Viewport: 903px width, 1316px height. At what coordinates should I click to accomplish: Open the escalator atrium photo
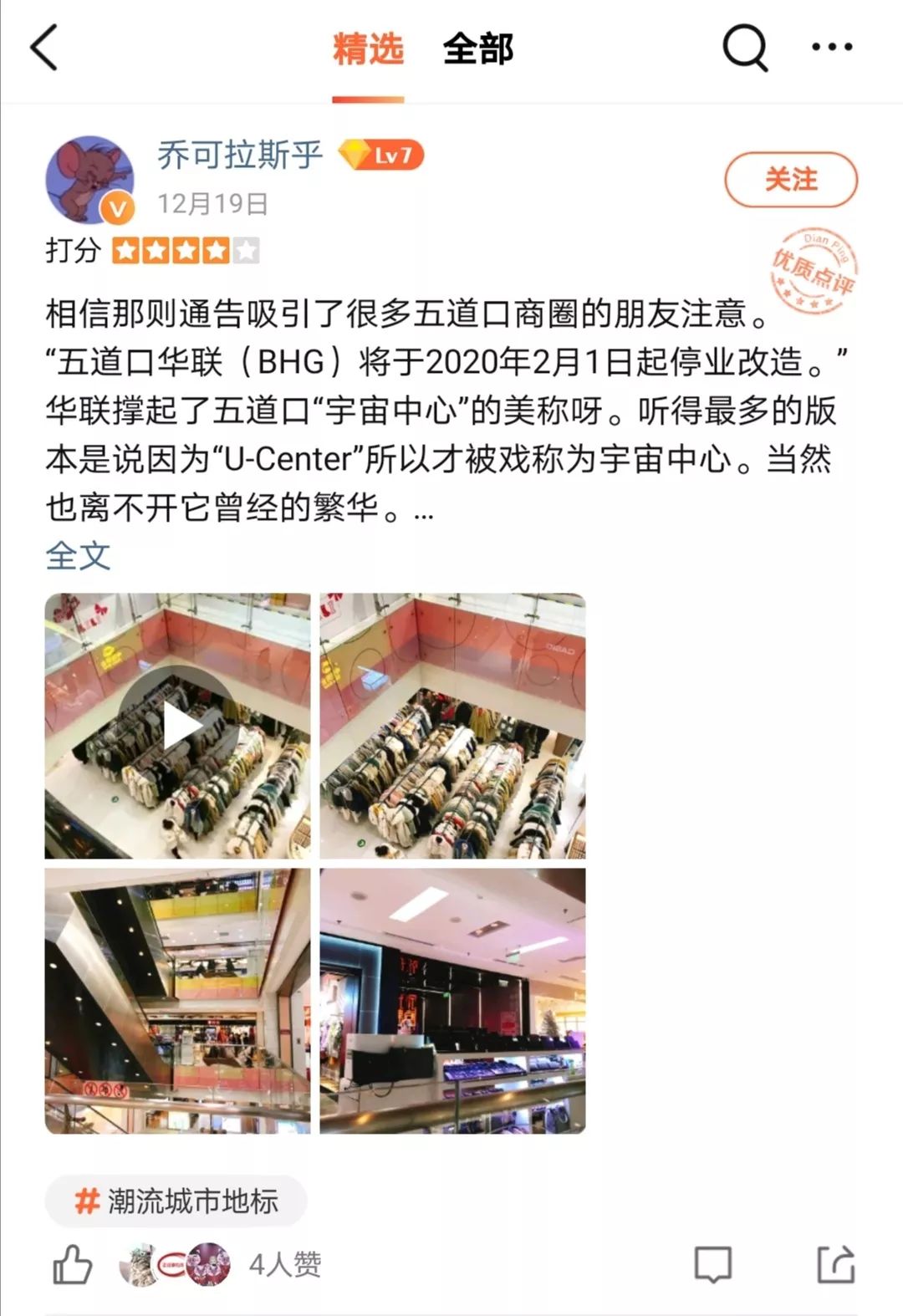[177, 1001]
